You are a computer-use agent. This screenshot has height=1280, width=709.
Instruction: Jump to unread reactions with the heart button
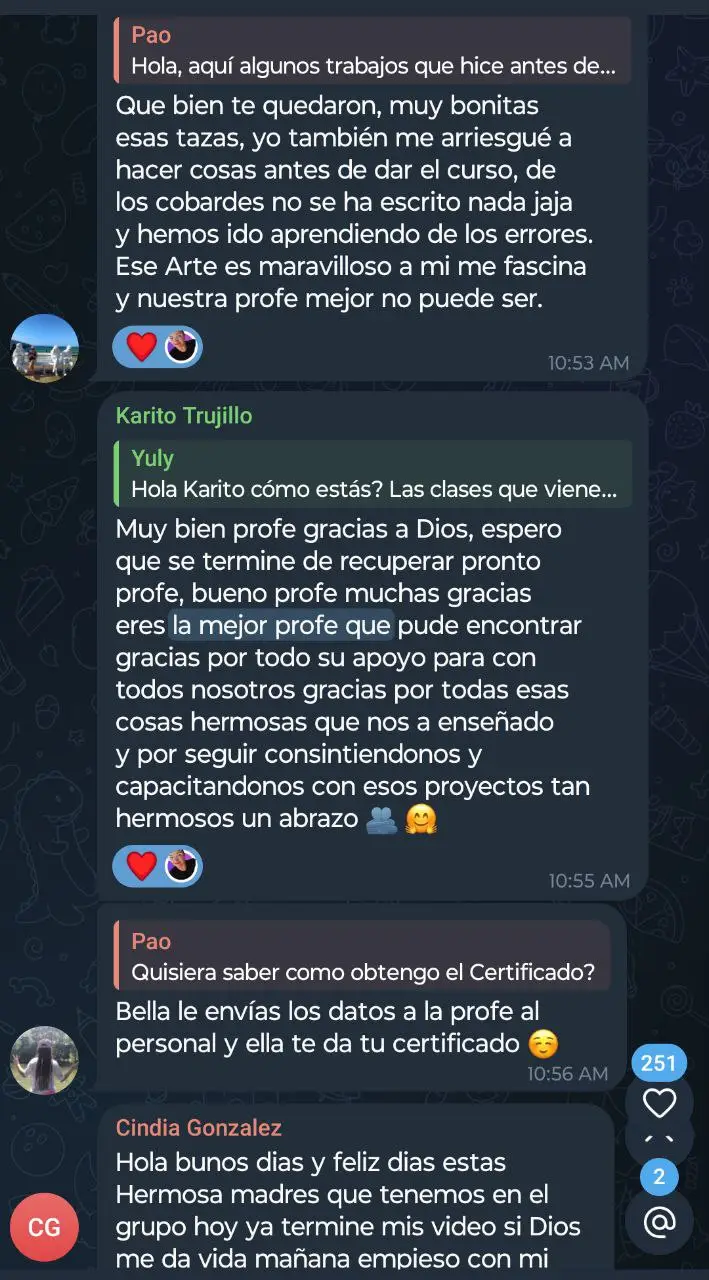pyautogui.click(x=659, y=1102)
